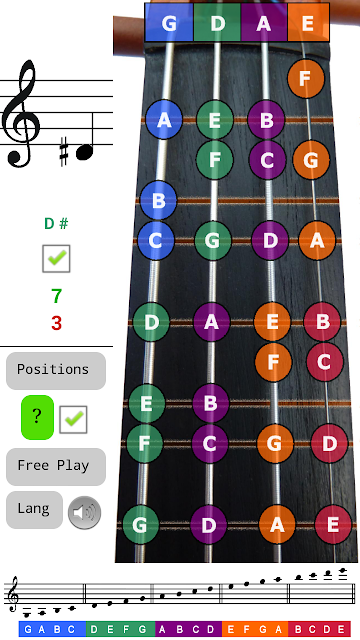
Task: Select the red E note at bottom
Action: [333, 524]
